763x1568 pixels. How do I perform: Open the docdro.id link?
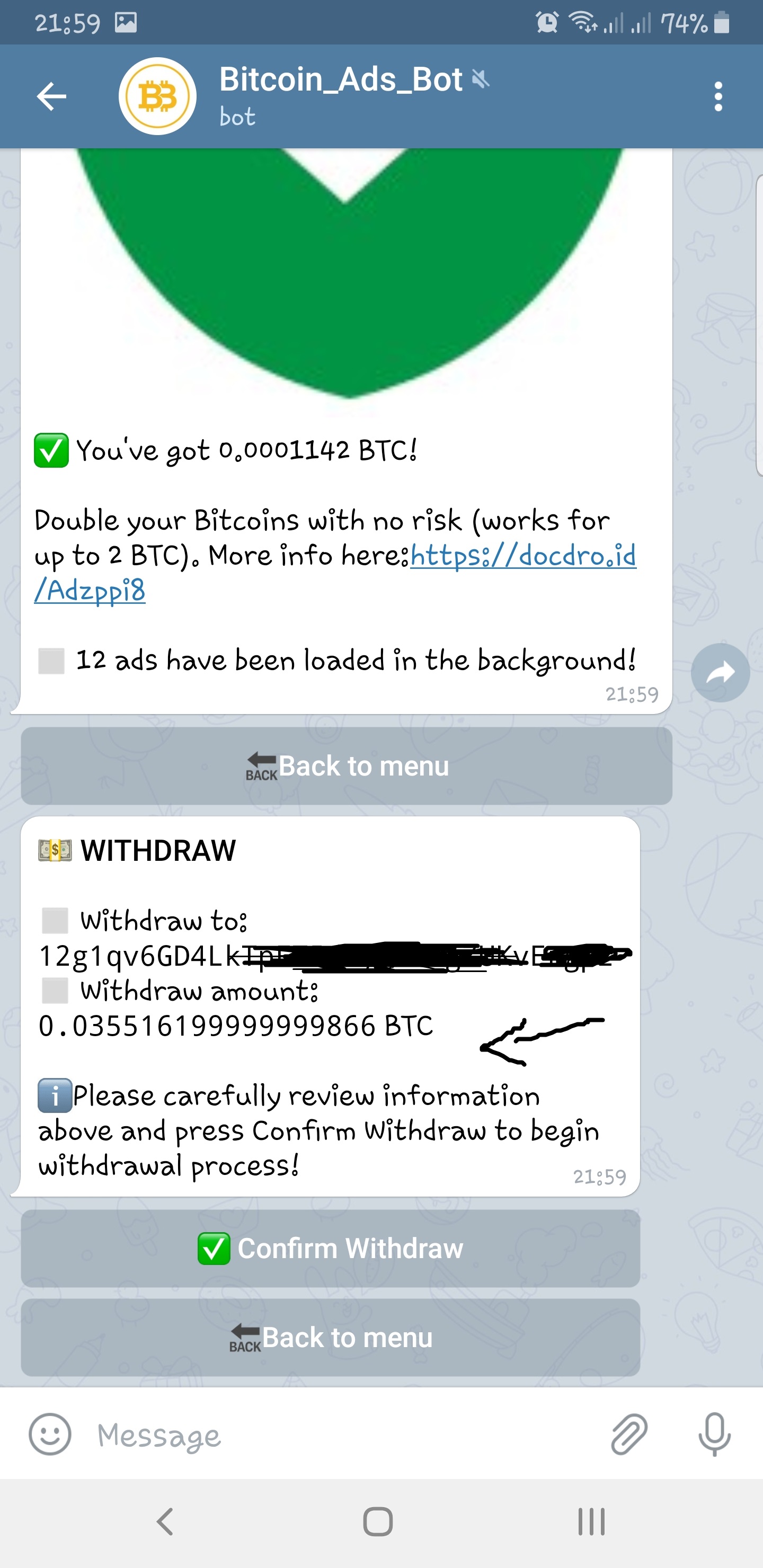pos(522,556)
